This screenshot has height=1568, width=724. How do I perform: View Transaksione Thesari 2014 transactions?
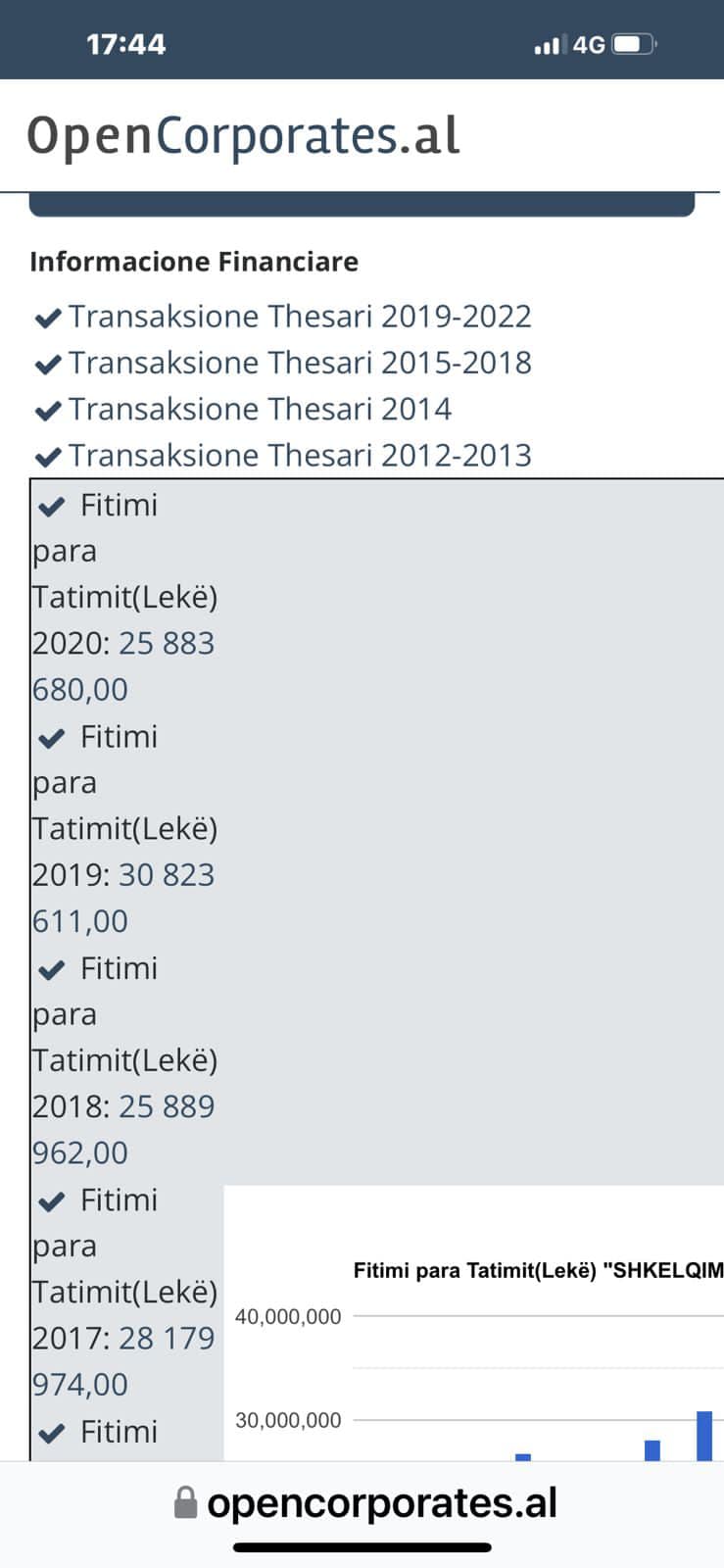click(260, 409)
